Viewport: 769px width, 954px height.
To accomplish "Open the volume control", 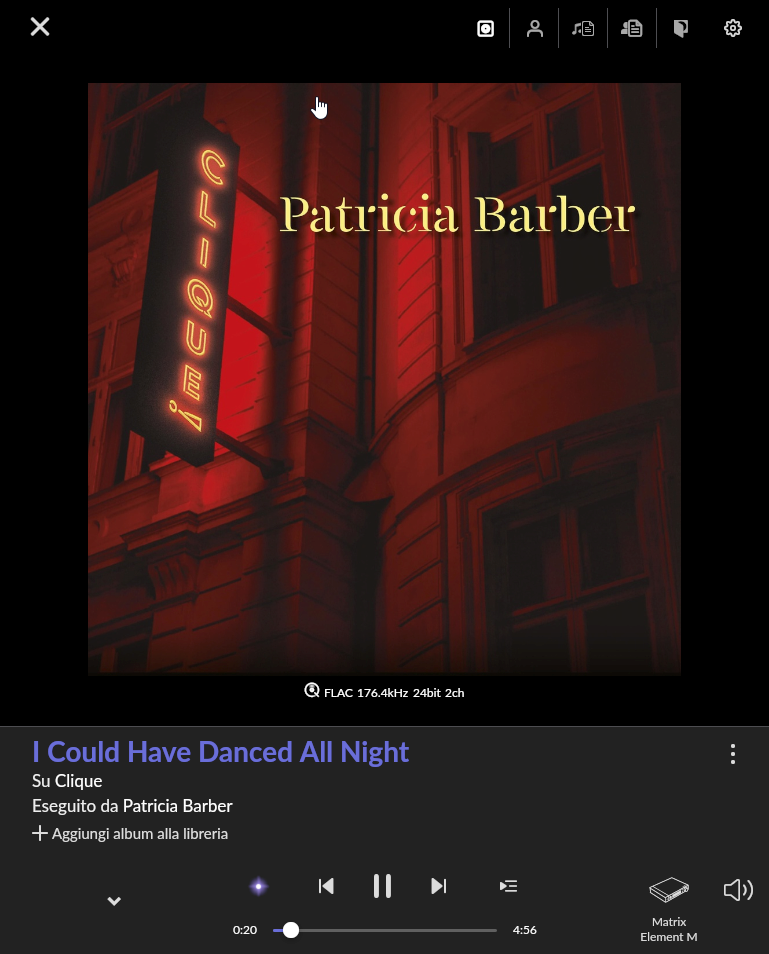I will [x=737, y=890].
